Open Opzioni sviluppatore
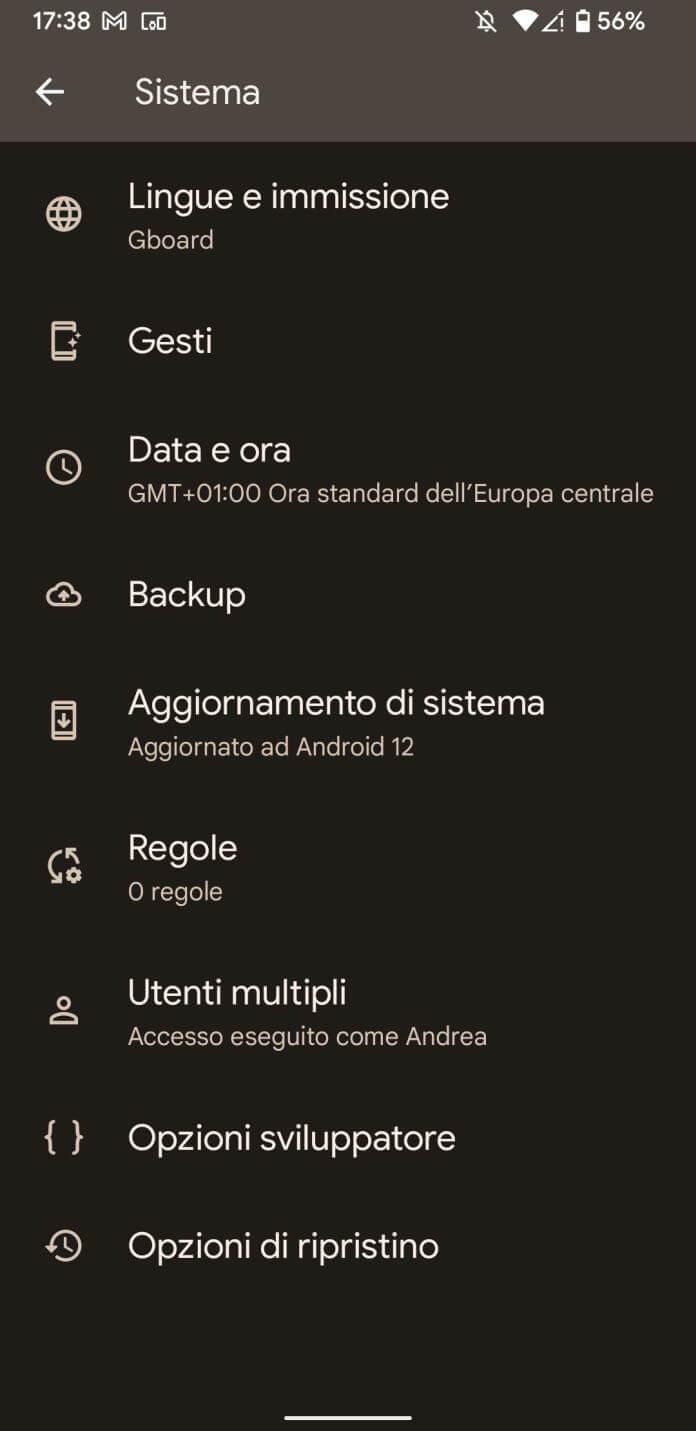The image size is (696, 1431). [x=348, y=1138]
